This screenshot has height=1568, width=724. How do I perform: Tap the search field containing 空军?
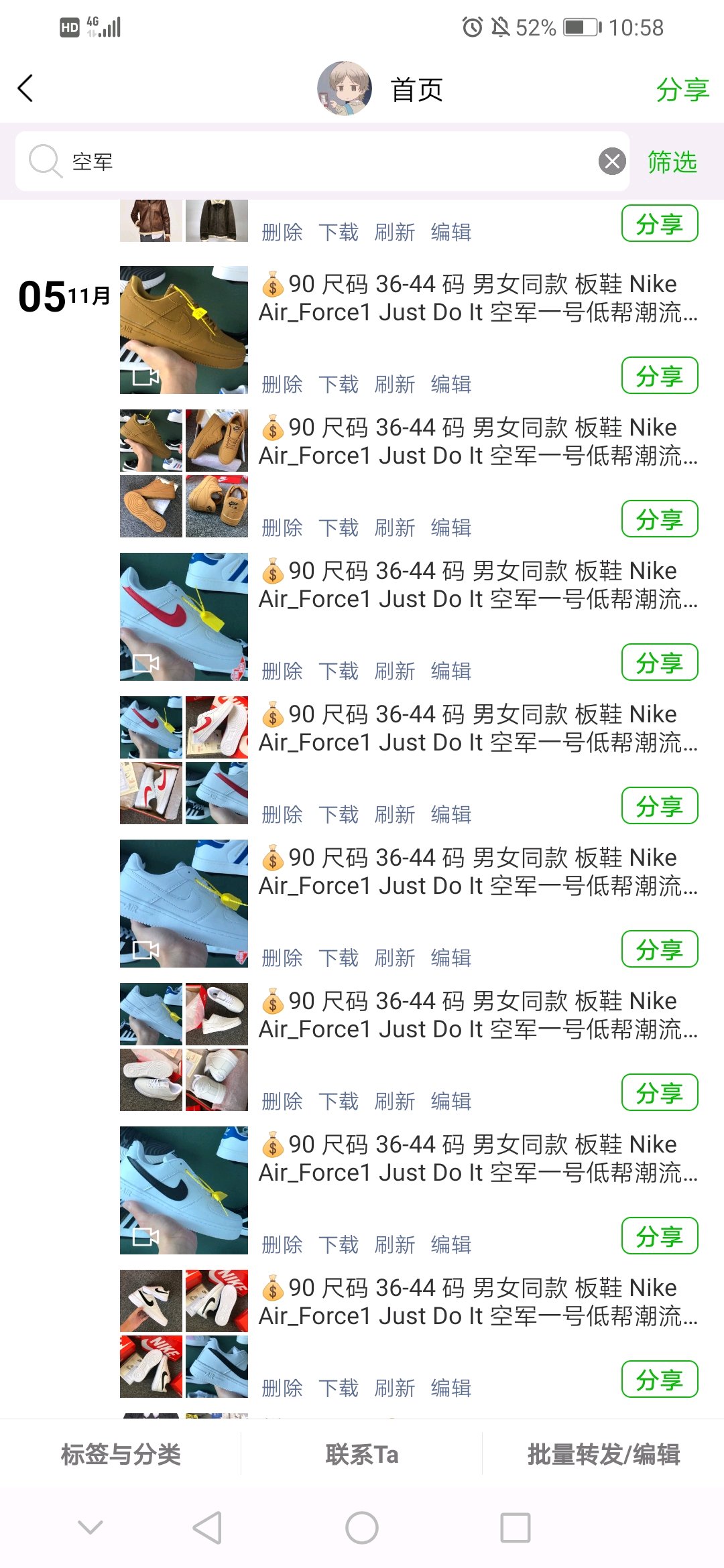[x=322, y=161]
